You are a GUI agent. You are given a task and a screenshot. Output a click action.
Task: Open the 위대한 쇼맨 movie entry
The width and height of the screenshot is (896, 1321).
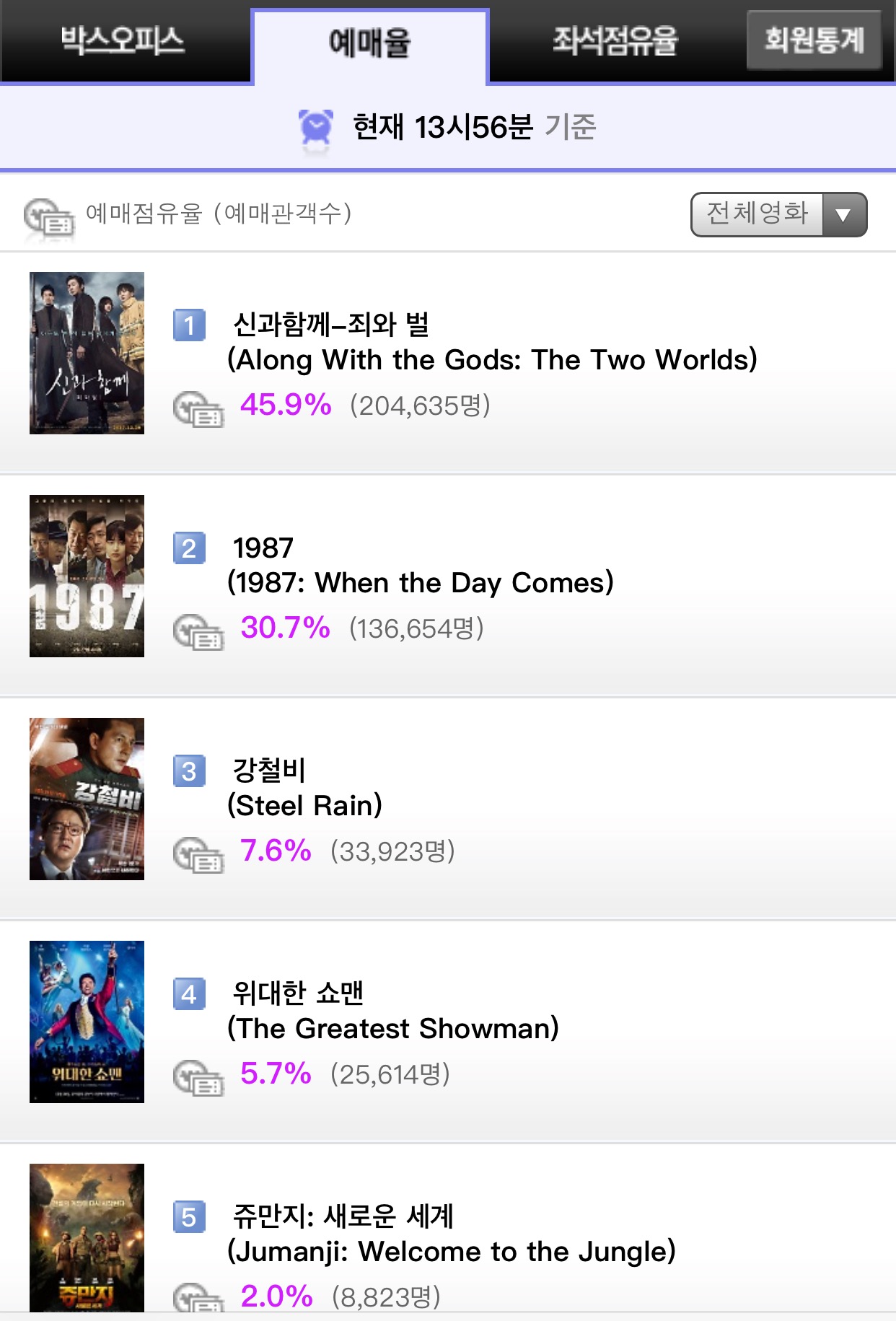297,994
